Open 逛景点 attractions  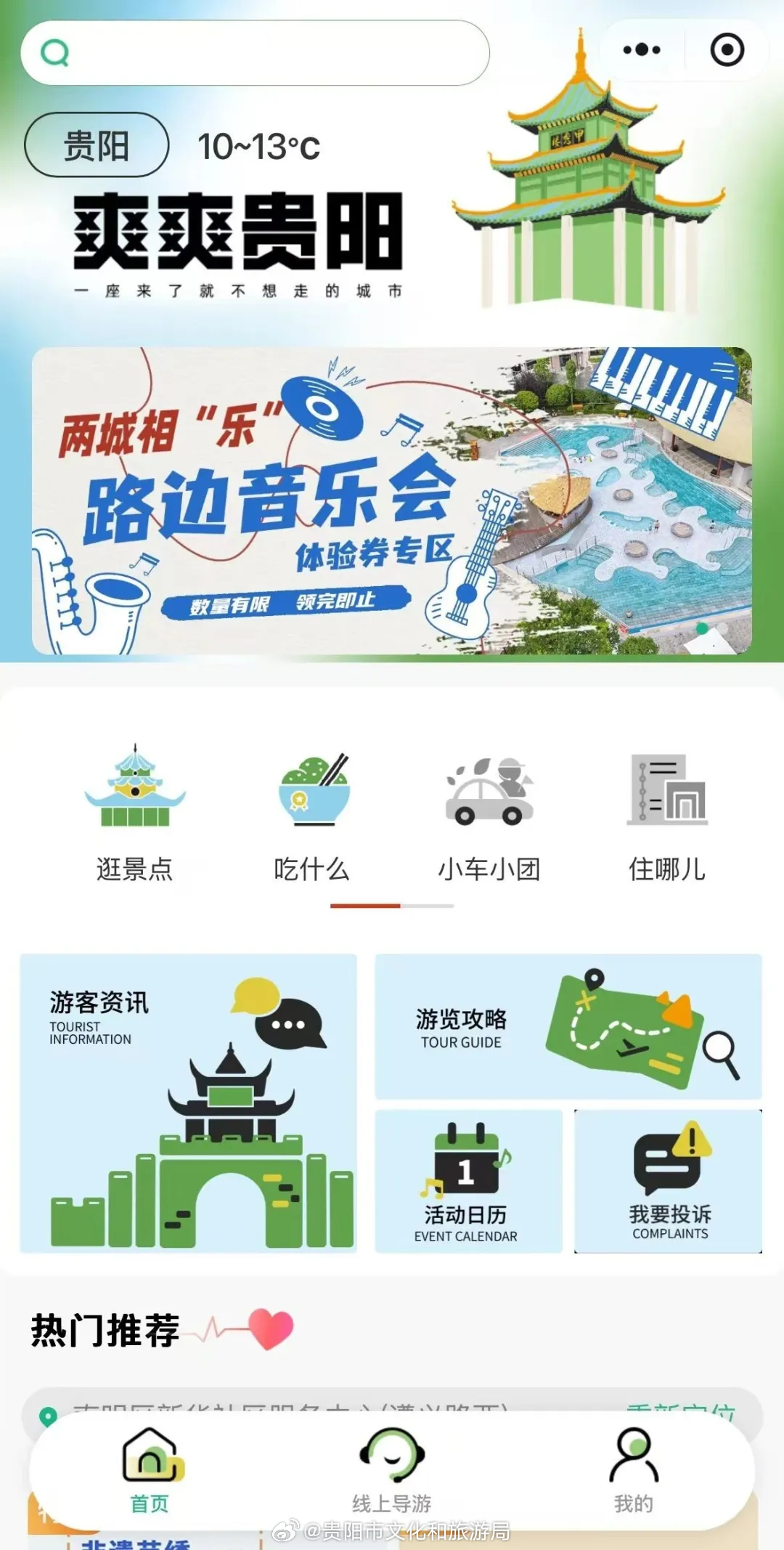pyautogui.click(x=135, y=812)
